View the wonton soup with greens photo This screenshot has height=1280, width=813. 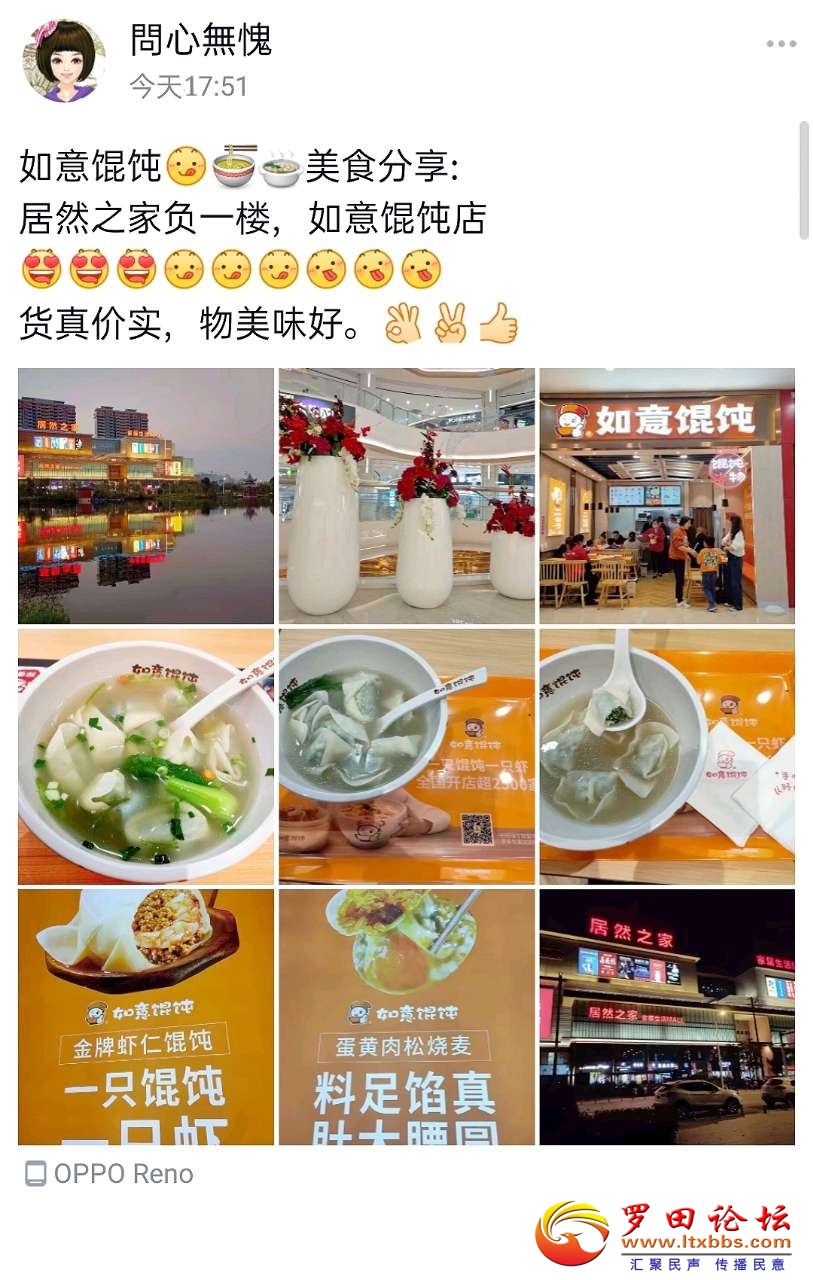tap(146, 756)
